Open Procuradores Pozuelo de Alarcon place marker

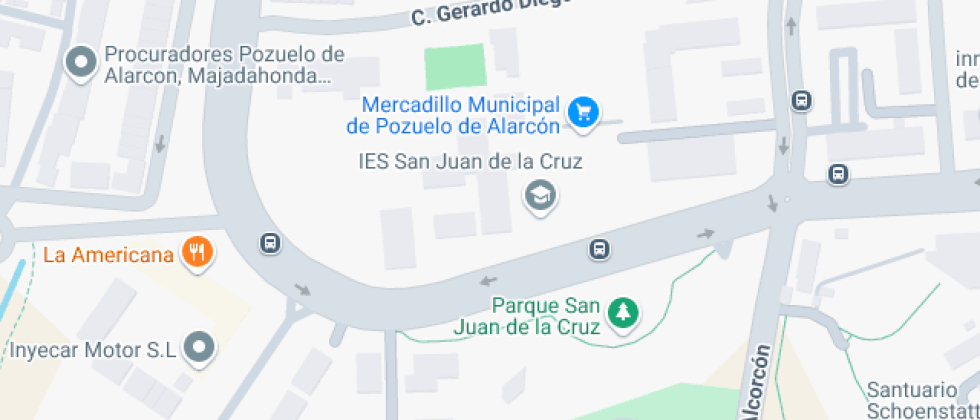[x=80, y=63]
